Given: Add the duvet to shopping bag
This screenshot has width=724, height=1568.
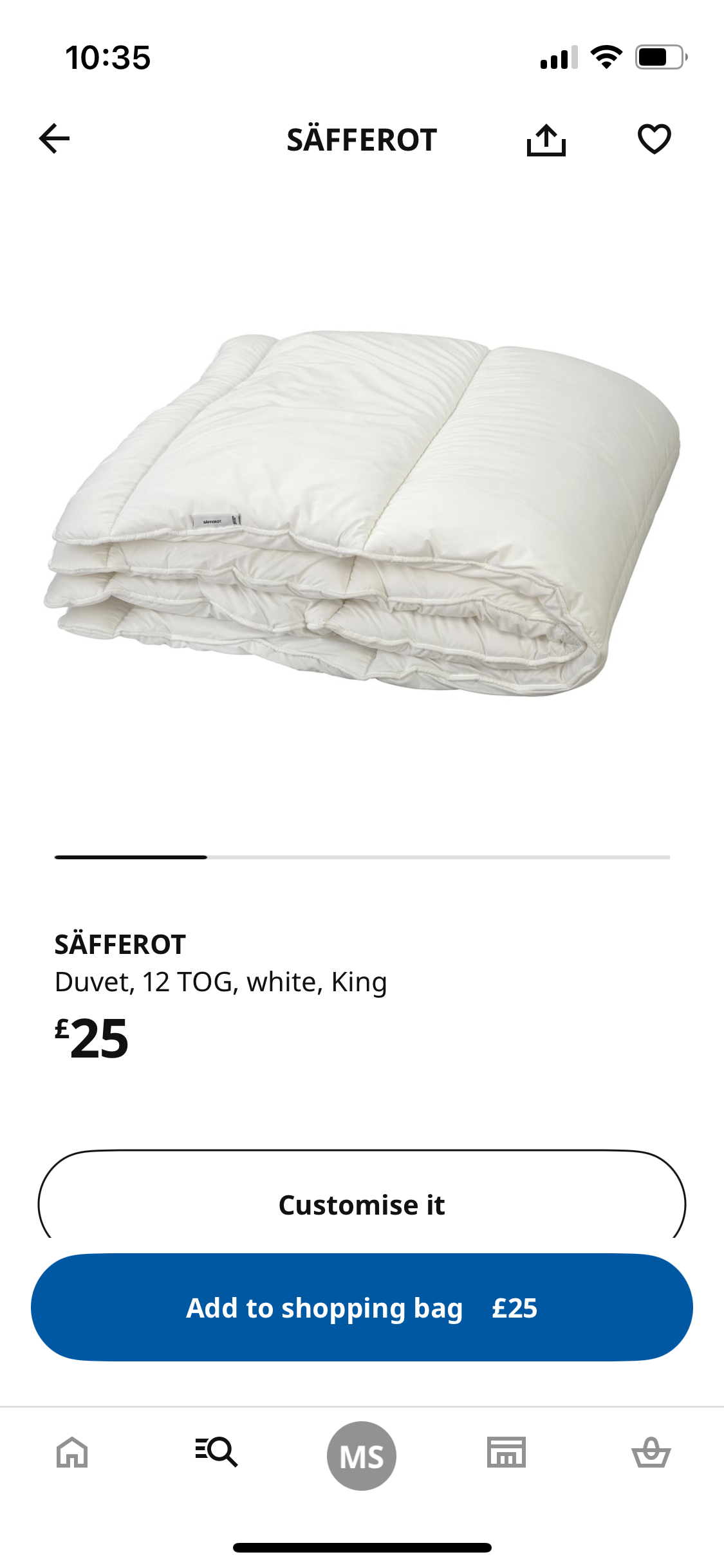Looking at the screenshot, I should [x=362, y=1307].
